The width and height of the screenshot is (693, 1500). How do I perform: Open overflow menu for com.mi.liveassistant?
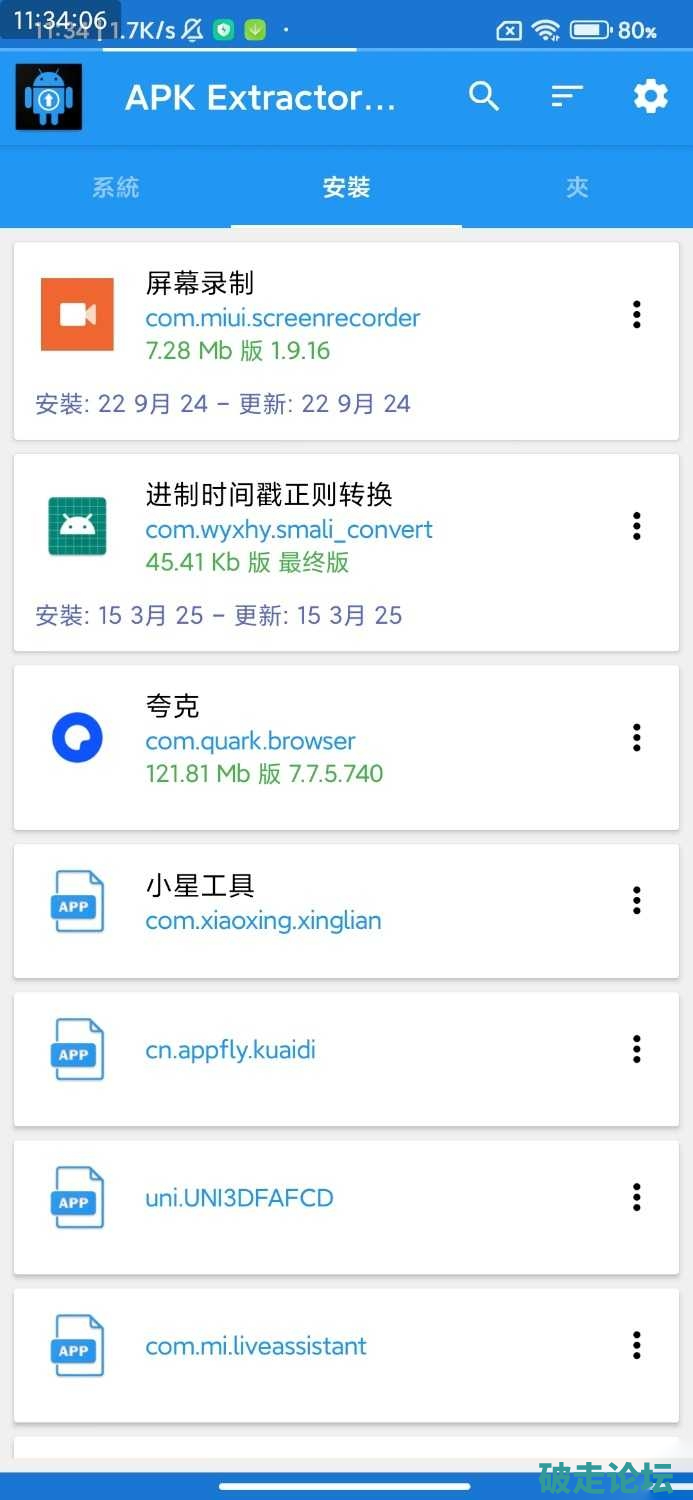click(637, 1345)
